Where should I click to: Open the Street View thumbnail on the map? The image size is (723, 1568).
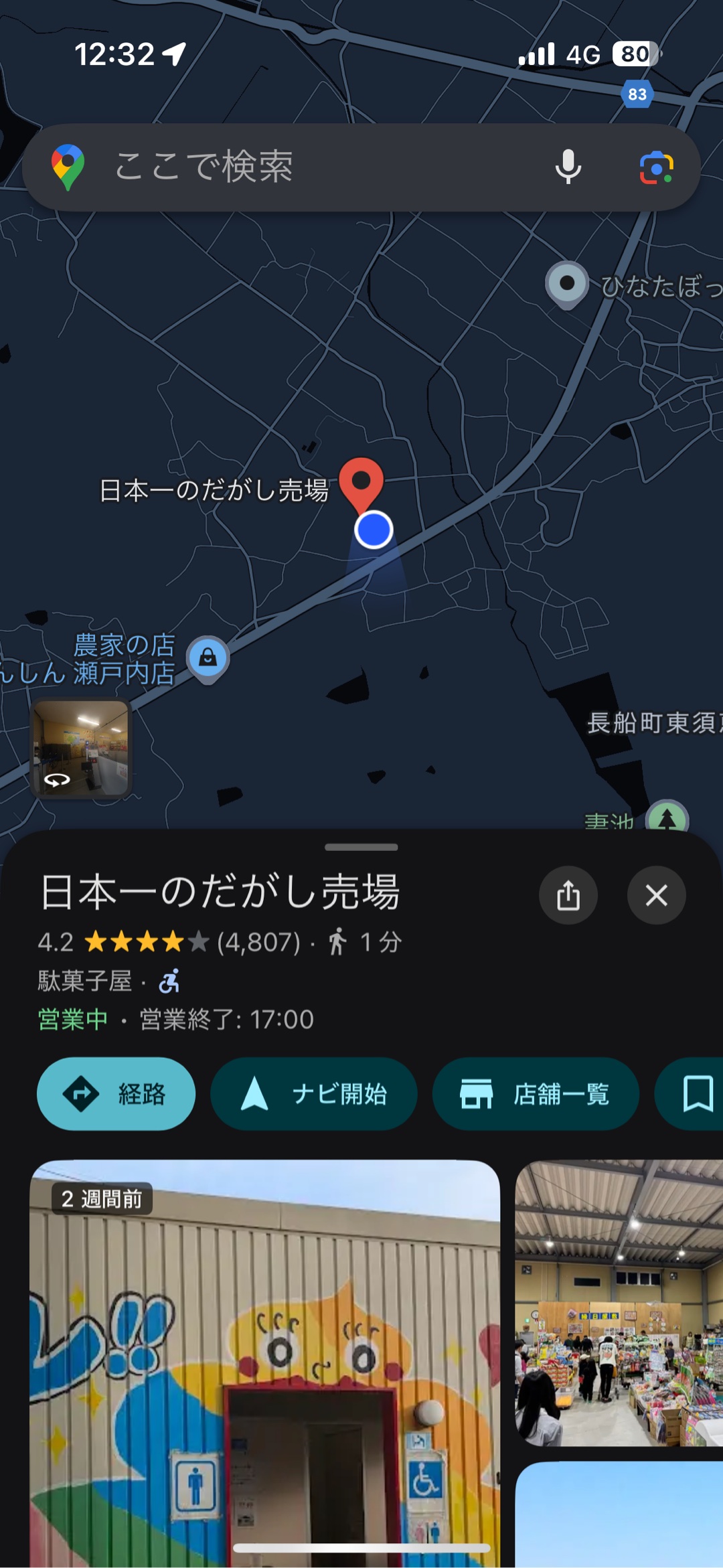(81, 749)
